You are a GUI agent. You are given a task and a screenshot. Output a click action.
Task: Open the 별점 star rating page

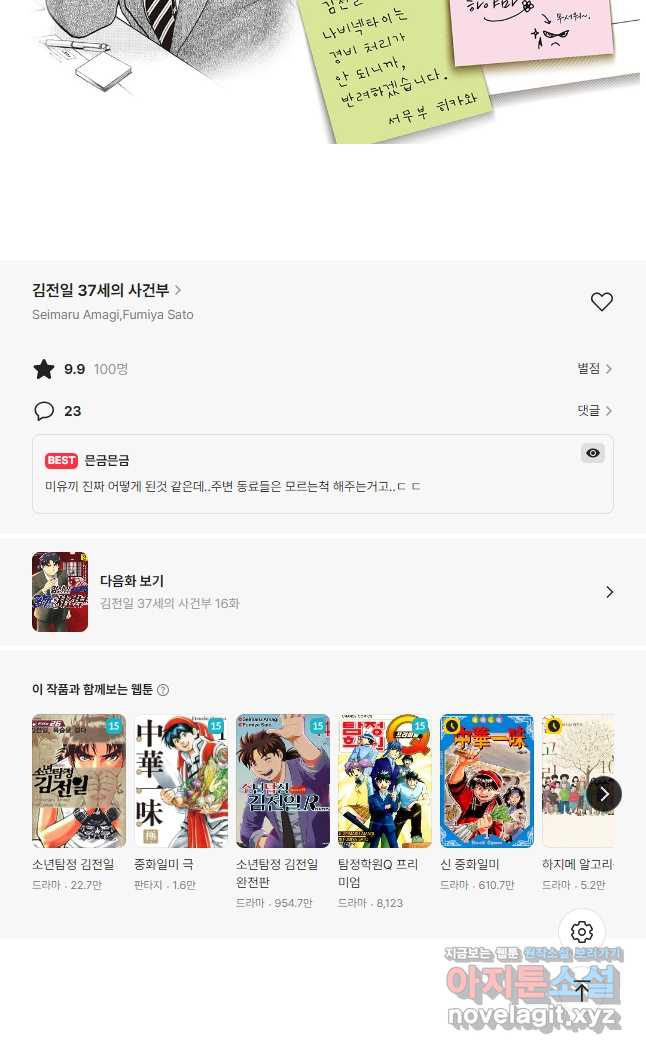pos(594,369)
